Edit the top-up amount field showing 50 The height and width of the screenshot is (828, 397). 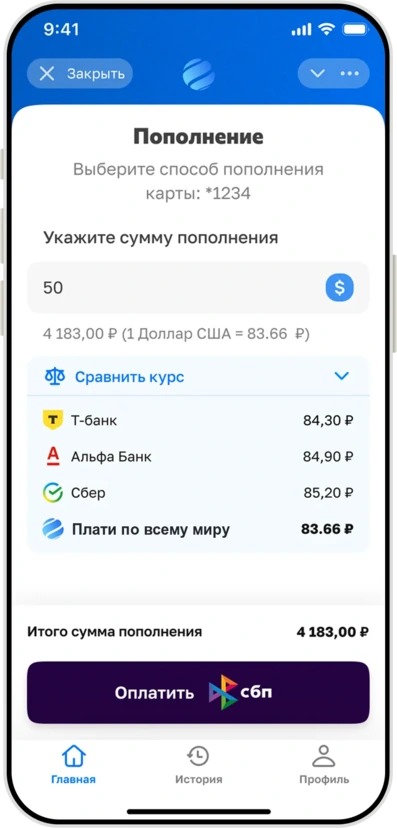point(198,287)
